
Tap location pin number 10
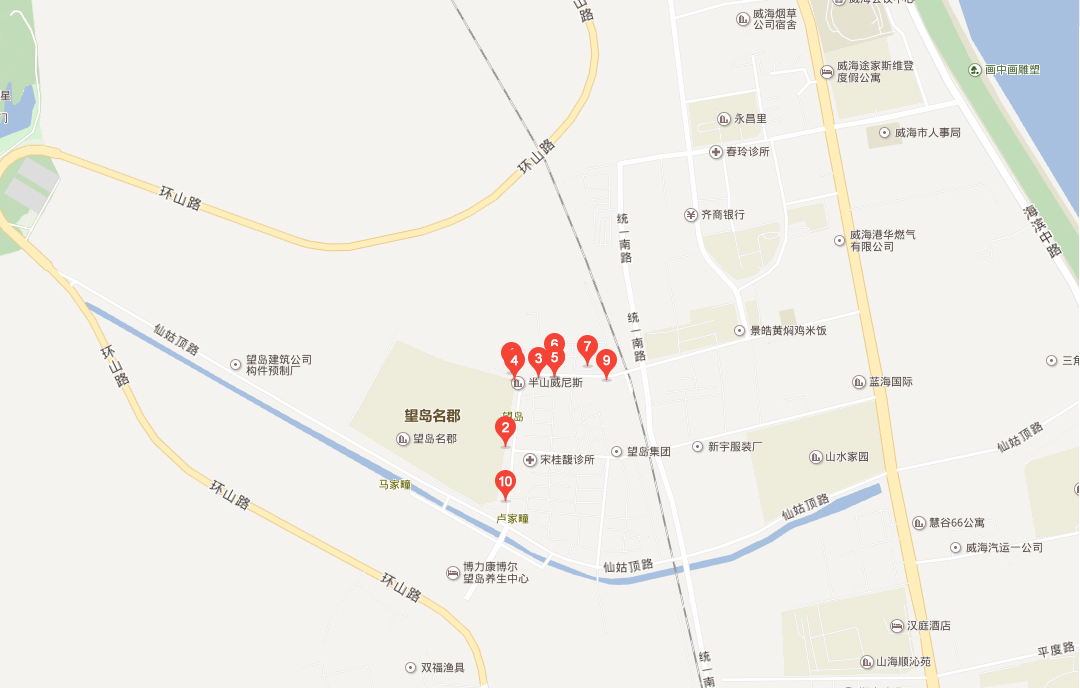click(505, 482)
